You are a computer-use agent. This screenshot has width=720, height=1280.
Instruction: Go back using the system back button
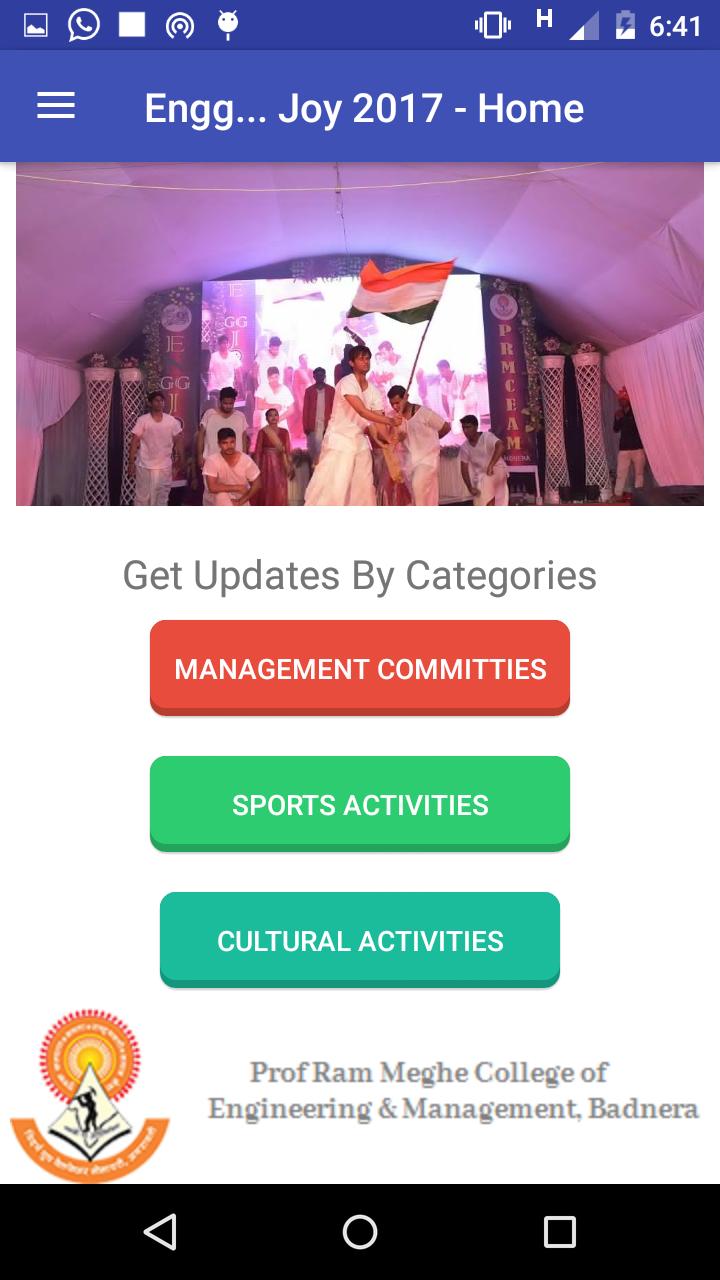click(160, 1232)
